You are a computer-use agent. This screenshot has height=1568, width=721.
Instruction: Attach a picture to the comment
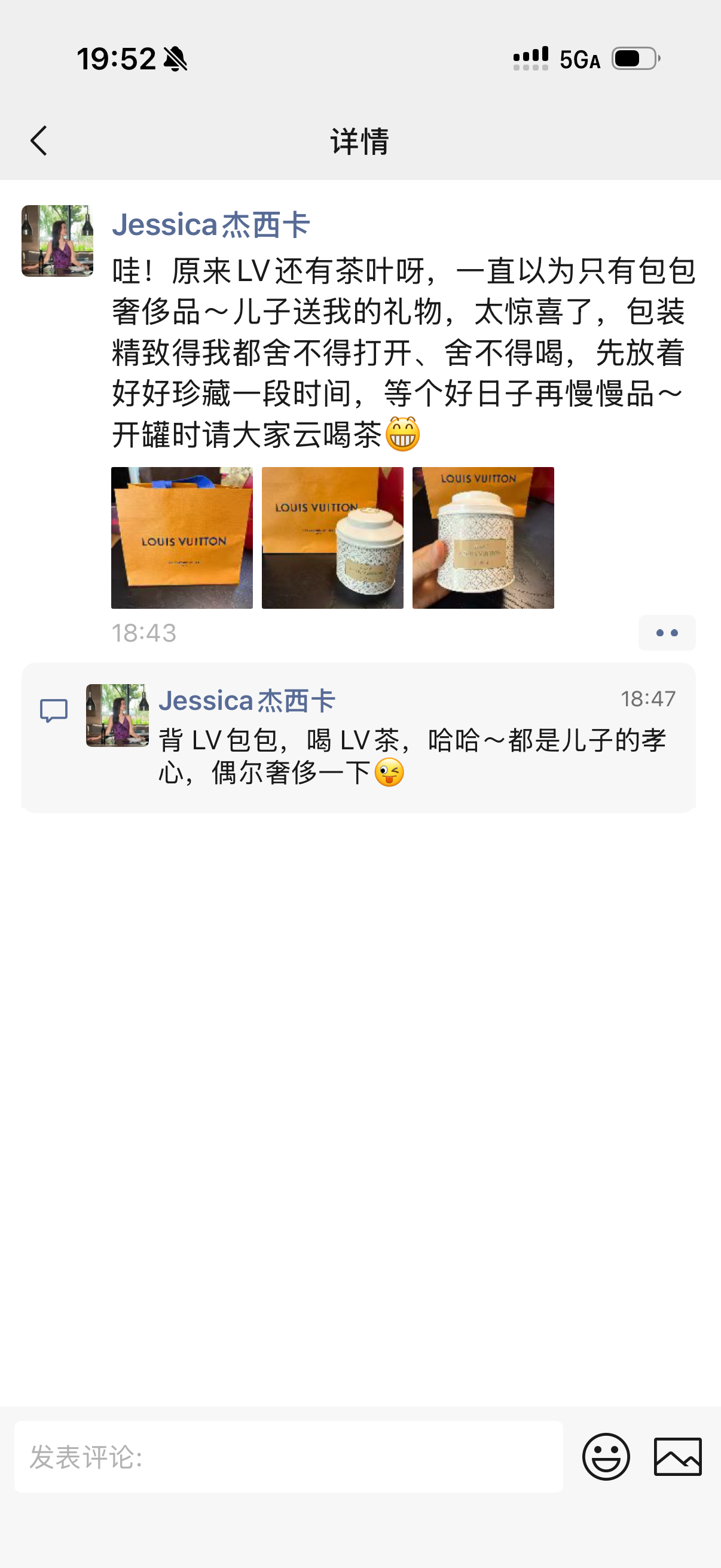pyautogui.click(x=677, y=1457)
